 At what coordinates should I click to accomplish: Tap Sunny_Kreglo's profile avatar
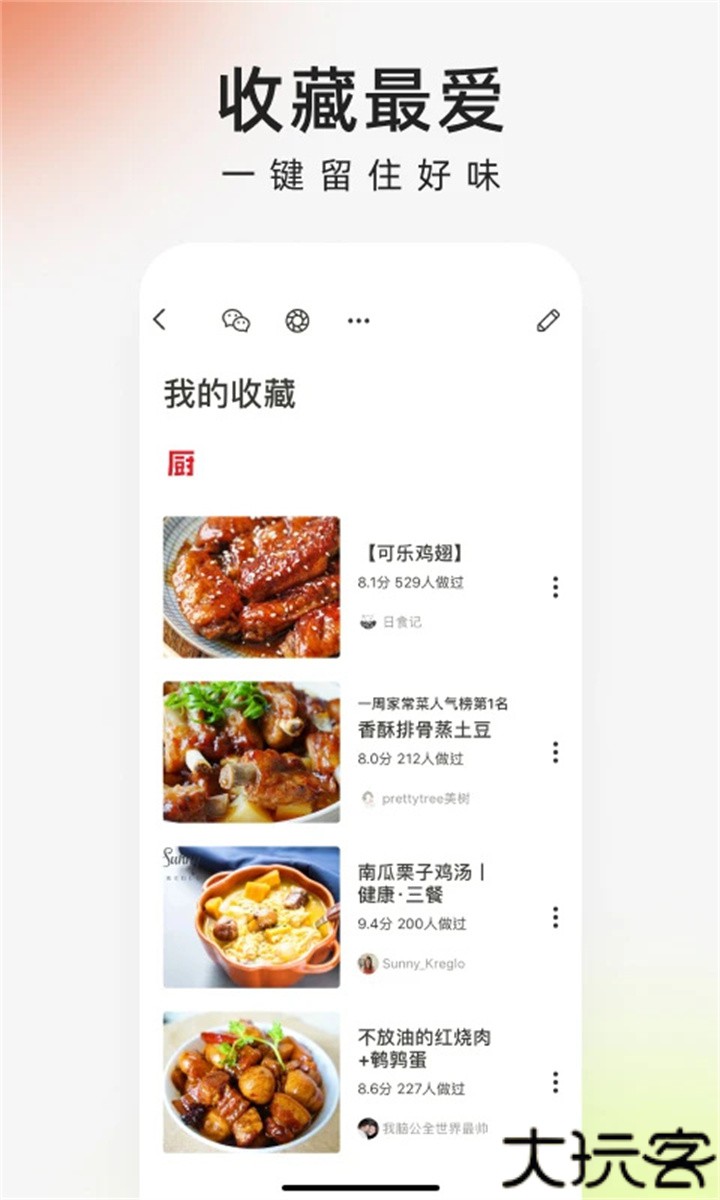(371, 964)
